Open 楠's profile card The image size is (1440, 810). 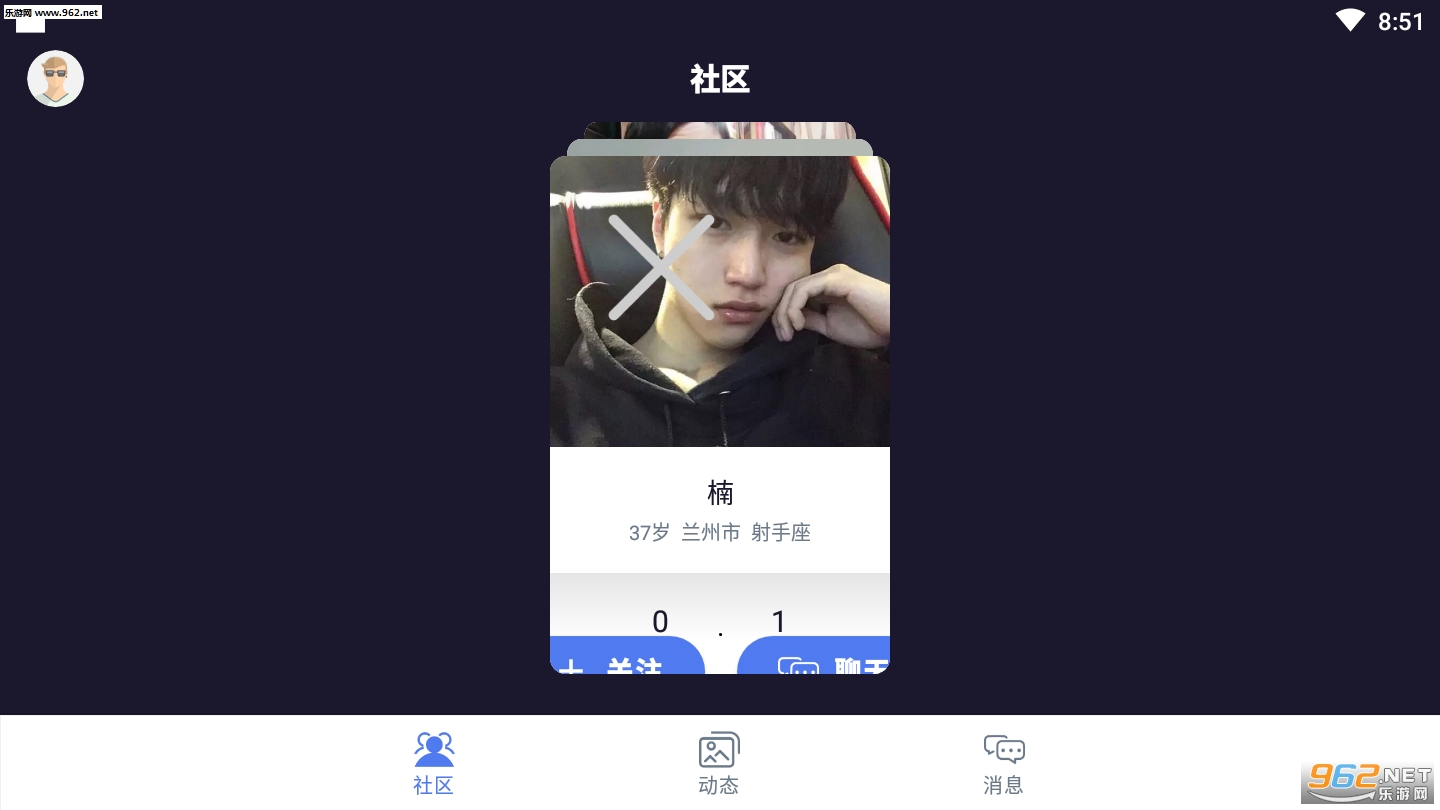[720, 414]
